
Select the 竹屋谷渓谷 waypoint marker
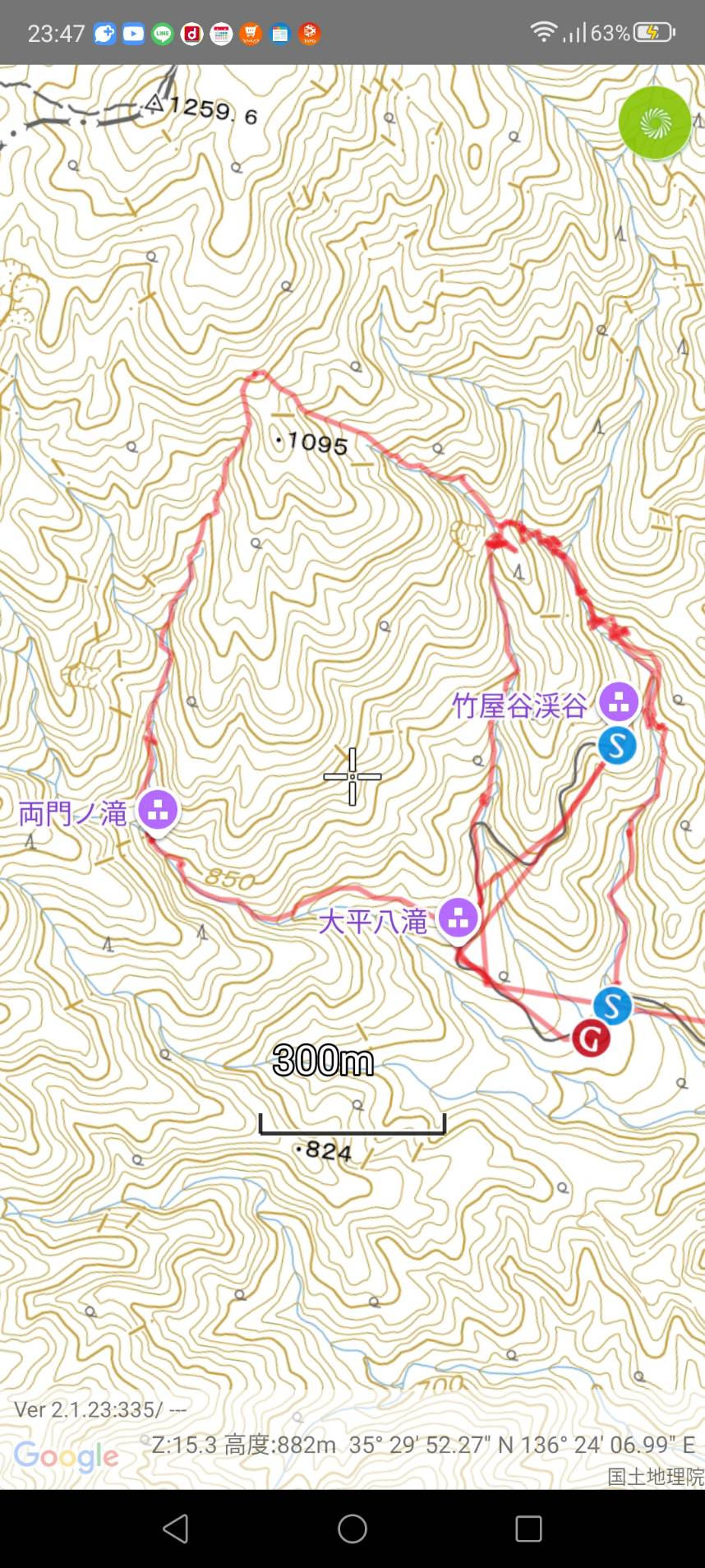(x=619, y=702)
